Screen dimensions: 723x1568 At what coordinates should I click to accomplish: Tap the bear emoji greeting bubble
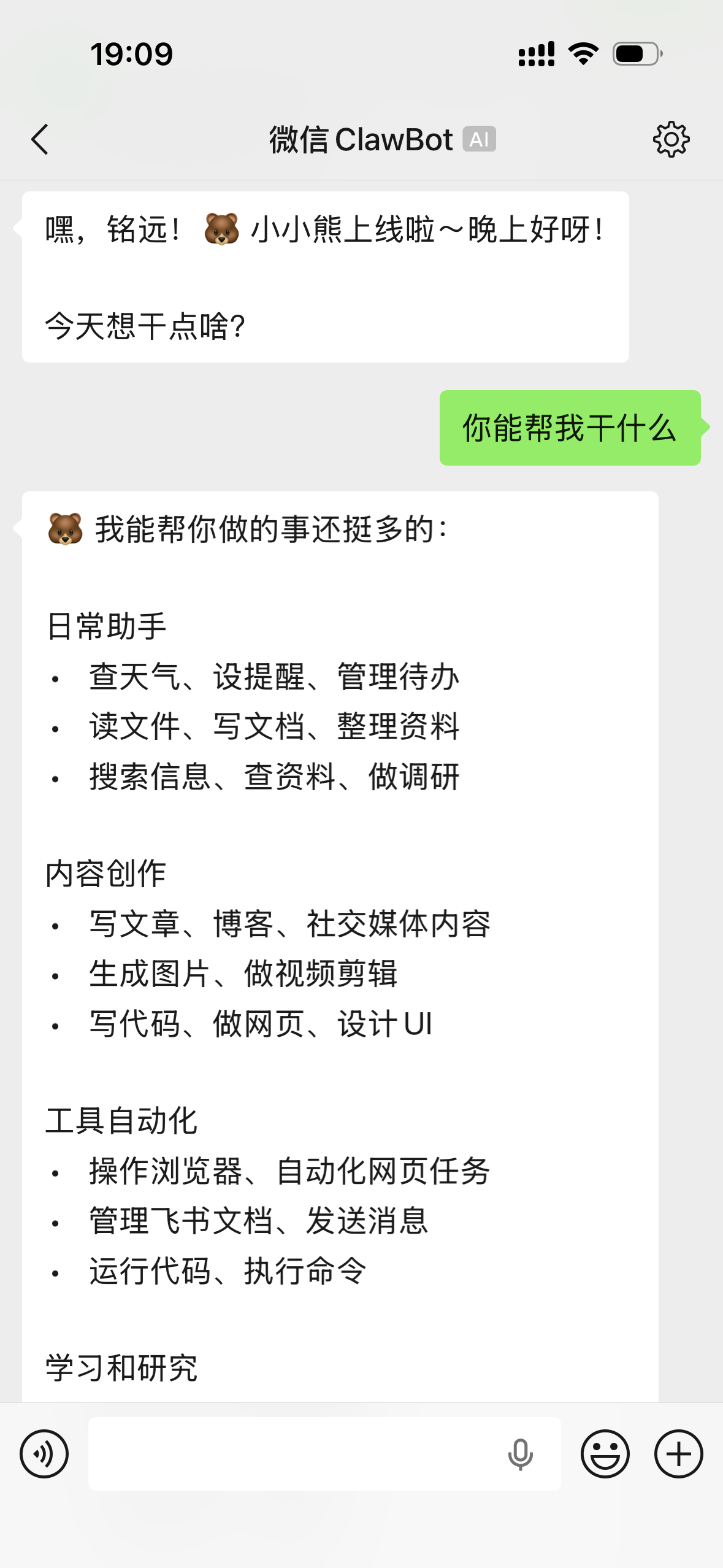pyautogui.click(x=324, y=276)
